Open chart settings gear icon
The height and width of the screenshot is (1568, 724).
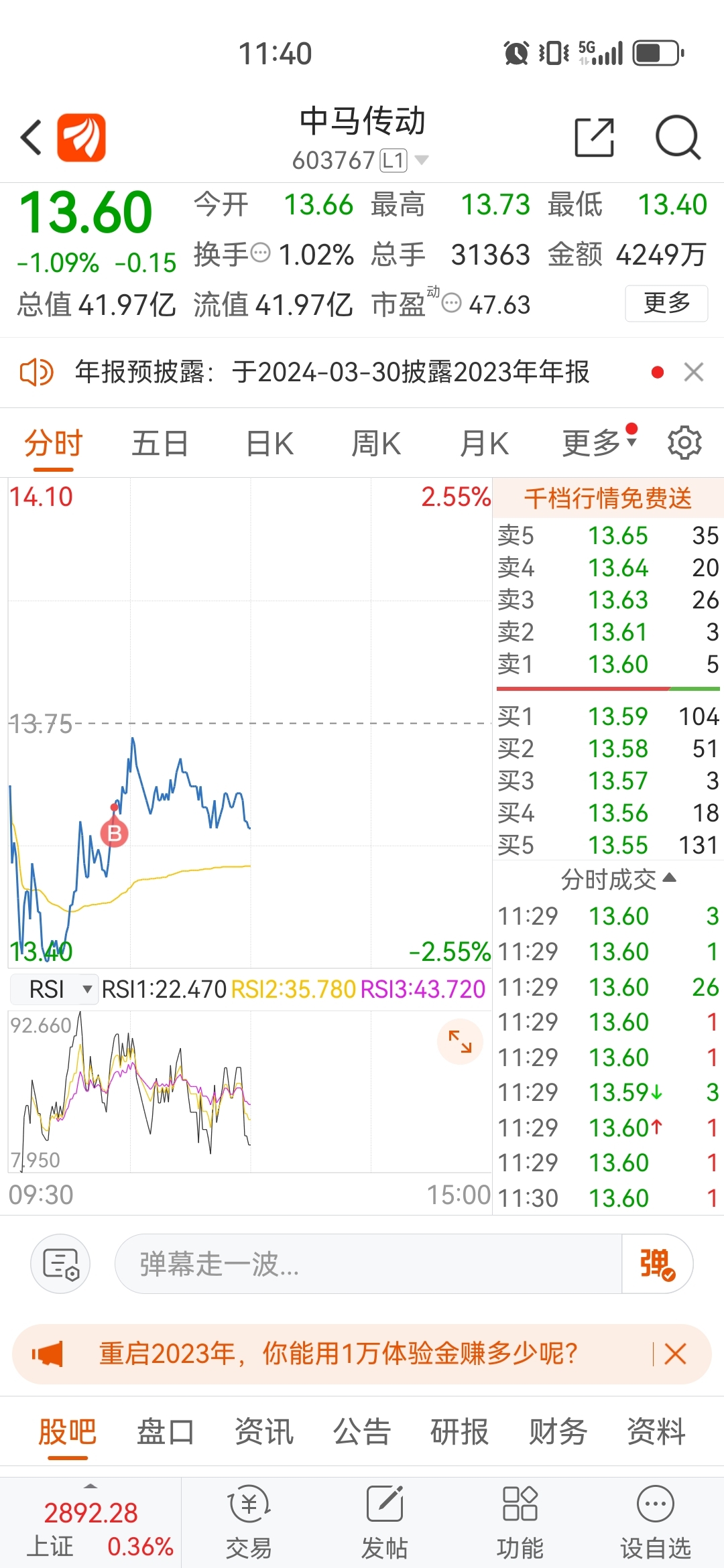684,443
